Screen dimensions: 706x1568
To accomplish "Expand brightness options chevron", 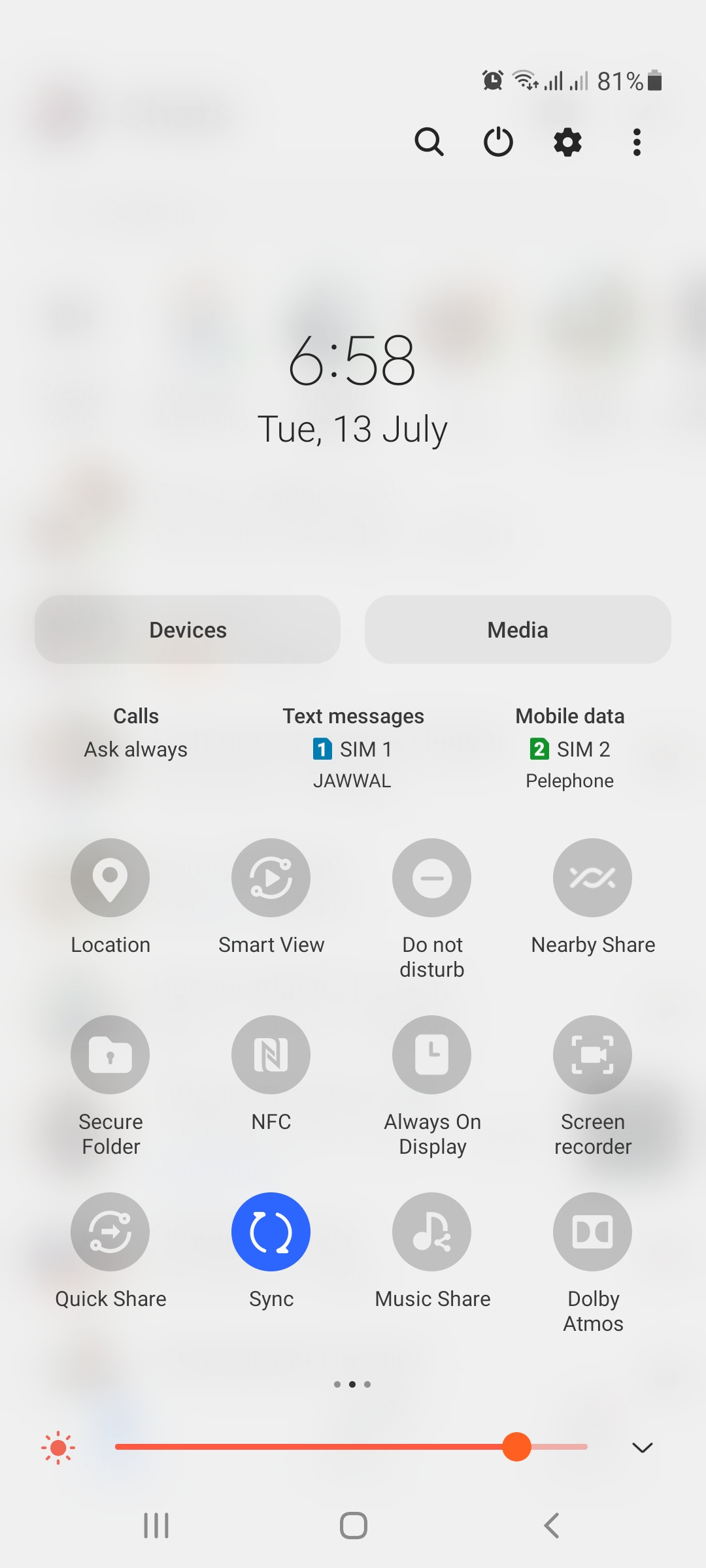I will [x=642, y=1448].
